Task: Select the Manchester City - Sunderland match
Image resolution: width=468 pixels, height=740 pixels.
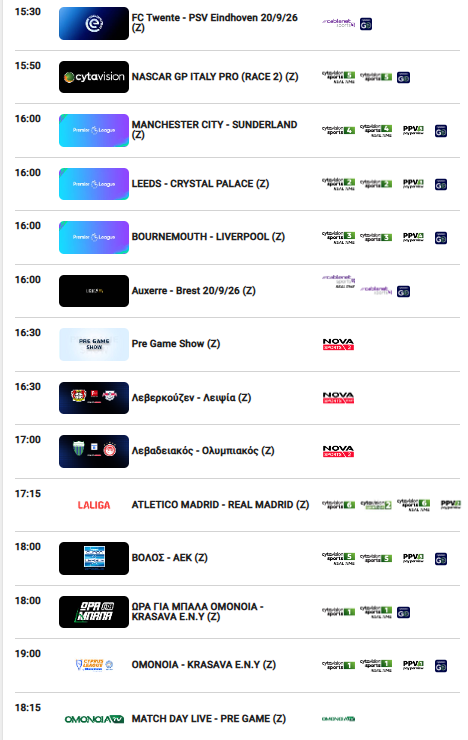Action: (215, 130)
